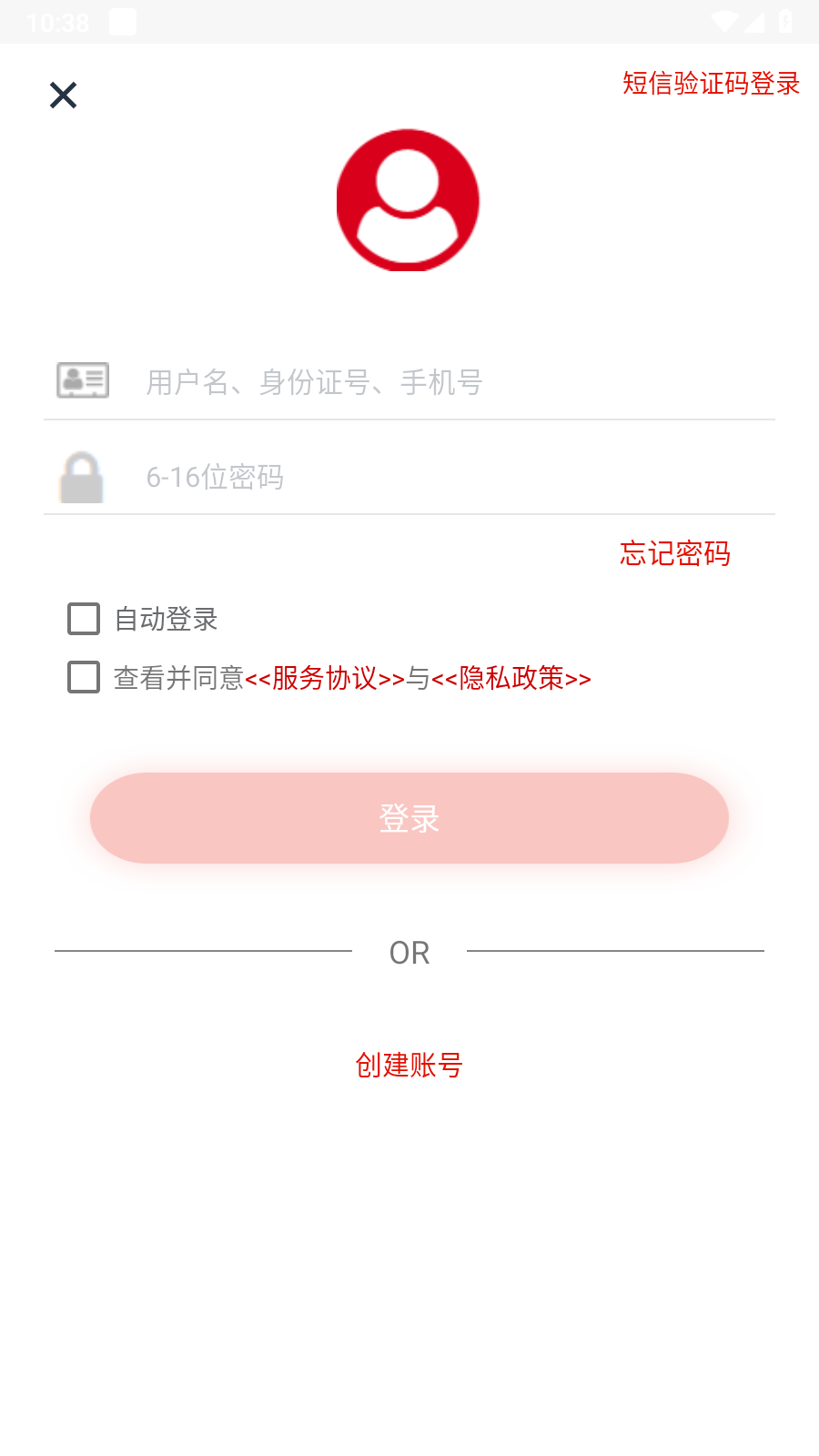The height and width of the screenshot is (1456, 819).
Task: Click the clock showing 10:38
Action: tap(57, 22)
